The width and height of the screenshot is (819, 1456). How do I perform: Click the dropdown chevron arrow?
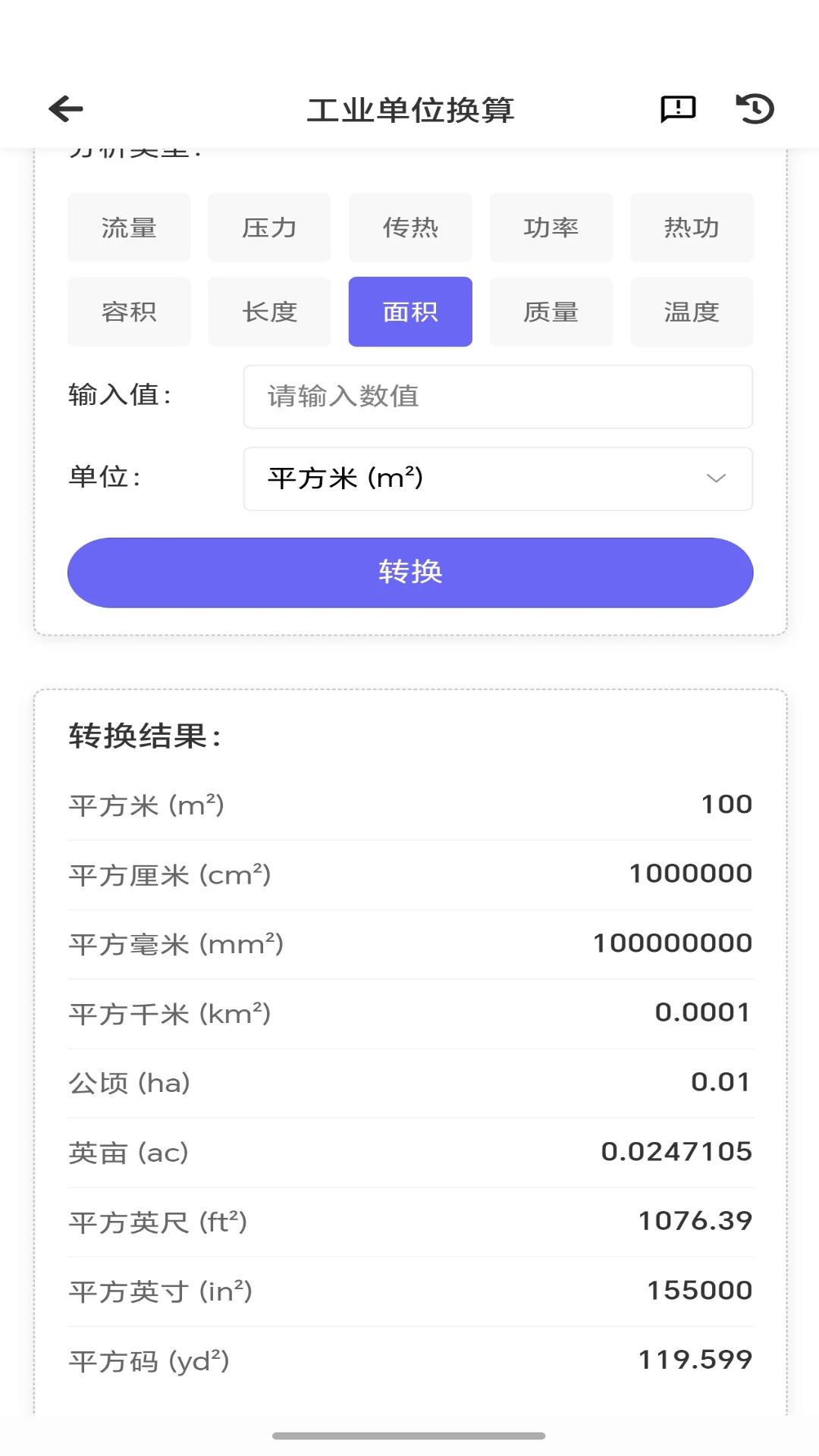click(714, 479)
